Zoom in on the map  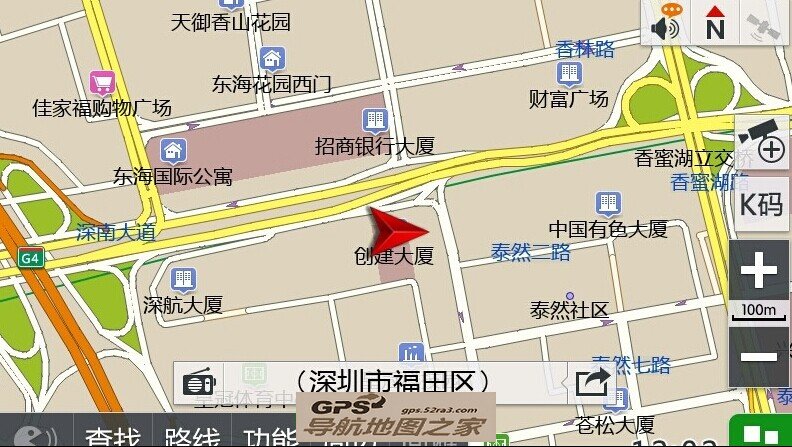[x=760, y=271]
